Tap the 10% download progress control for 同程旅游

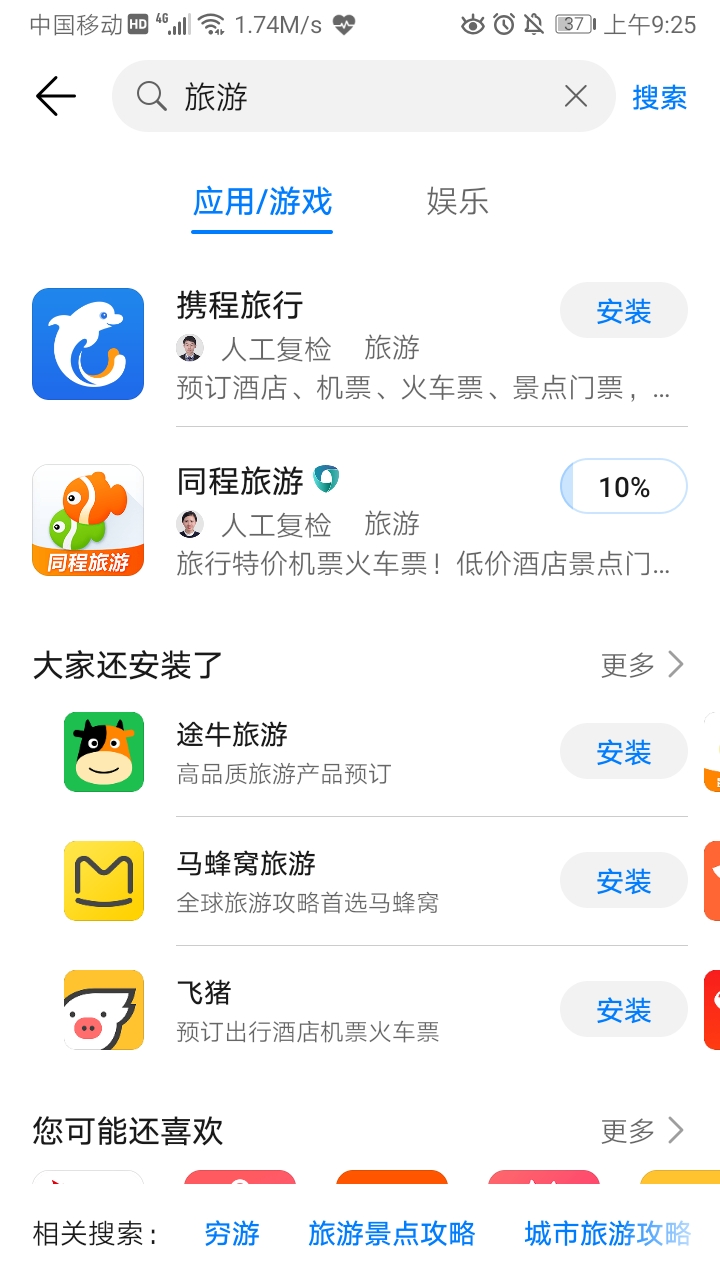(x=623, y=486)
